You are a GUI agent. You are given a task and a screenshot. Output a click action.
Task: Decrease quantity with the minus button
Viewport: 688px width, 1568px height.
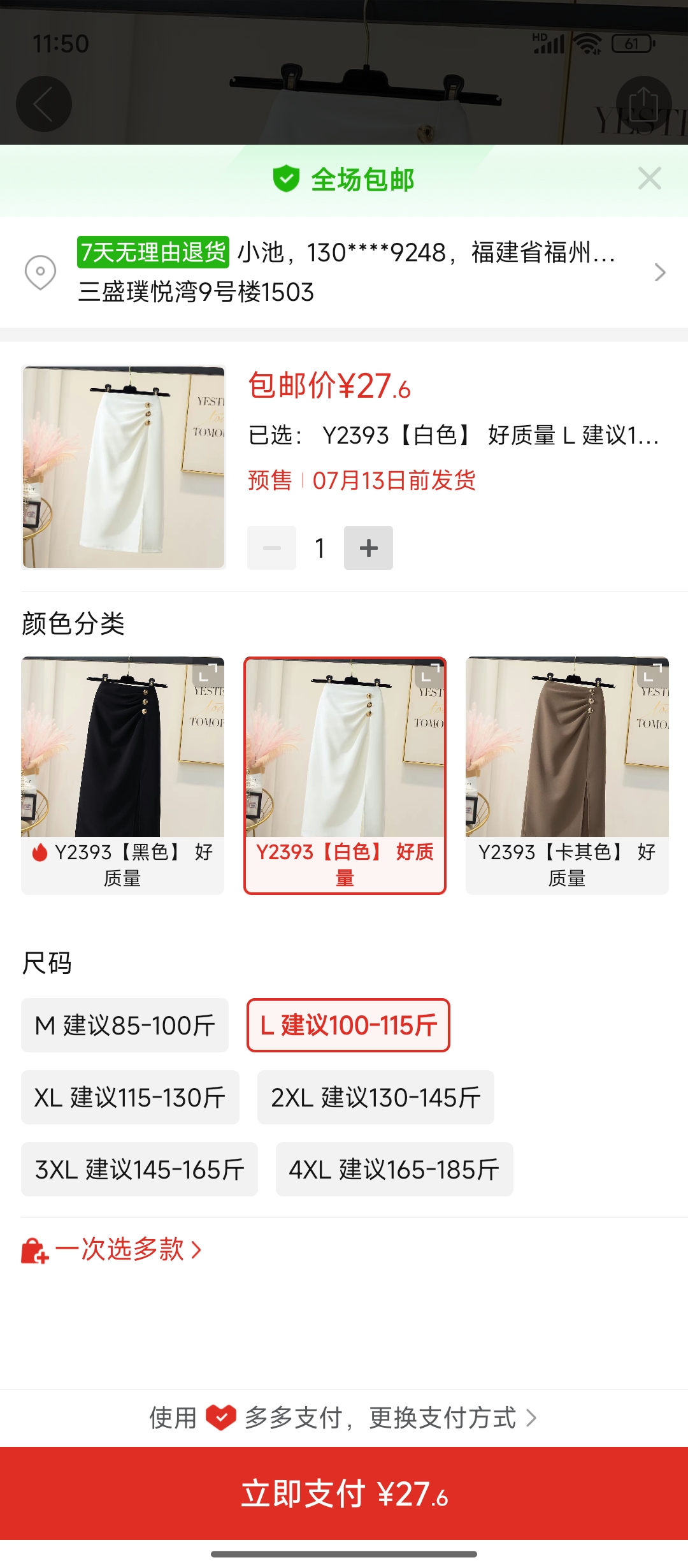pos(272,548)
